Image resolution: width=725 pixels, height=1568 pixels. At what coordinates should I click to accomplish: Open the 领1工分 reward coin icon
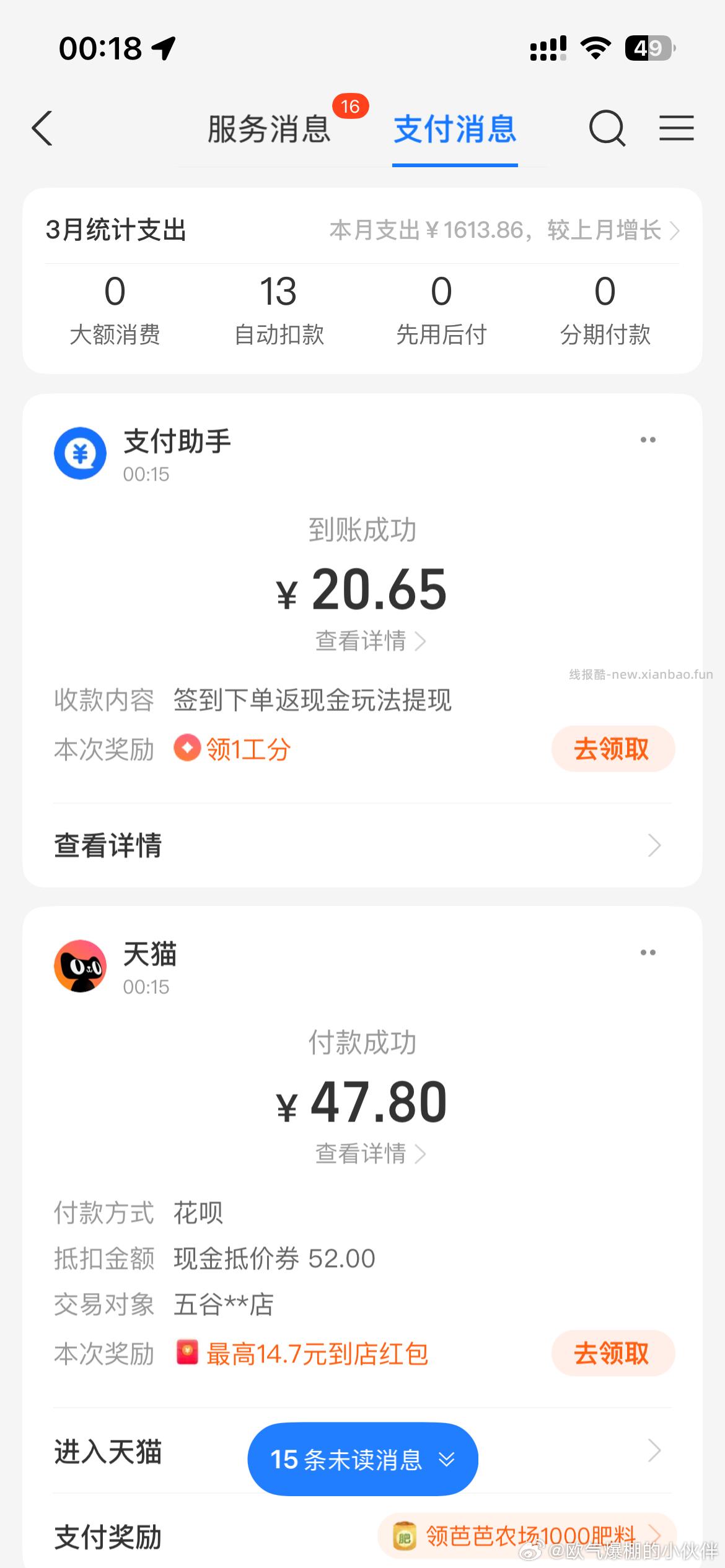coord(188,749)
